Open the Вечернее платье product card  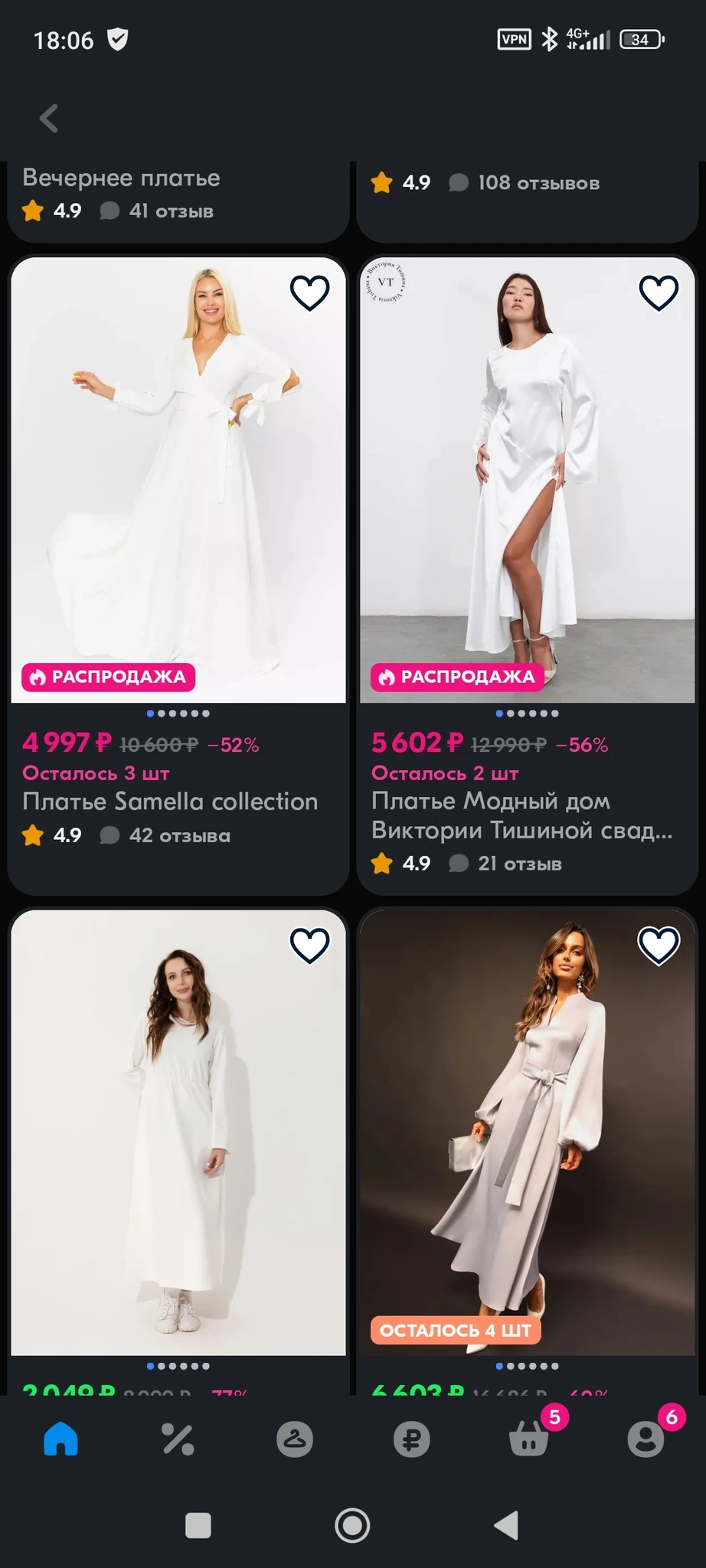pos(121,178)
